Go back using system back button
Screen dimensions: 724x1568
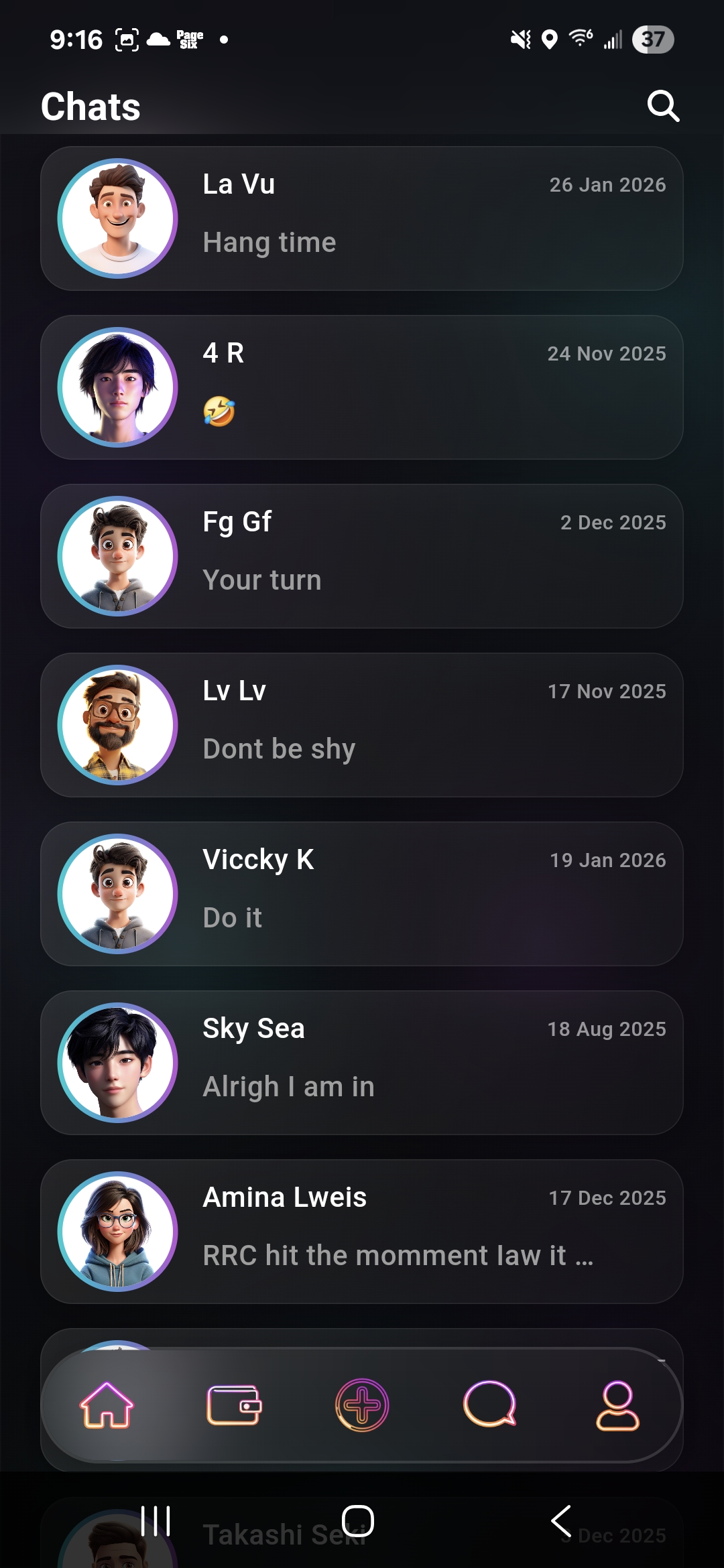[x=562, y=1521]
